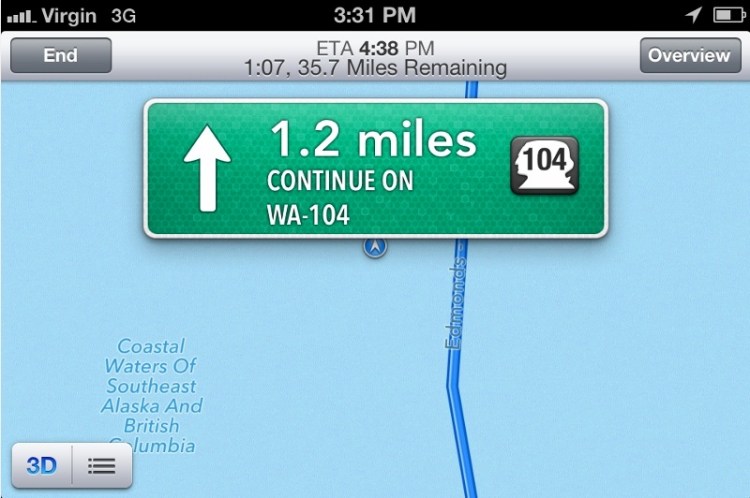This screenshot has height=498, width=750.
Task: Show the directions list
Action: coord(101,465)
